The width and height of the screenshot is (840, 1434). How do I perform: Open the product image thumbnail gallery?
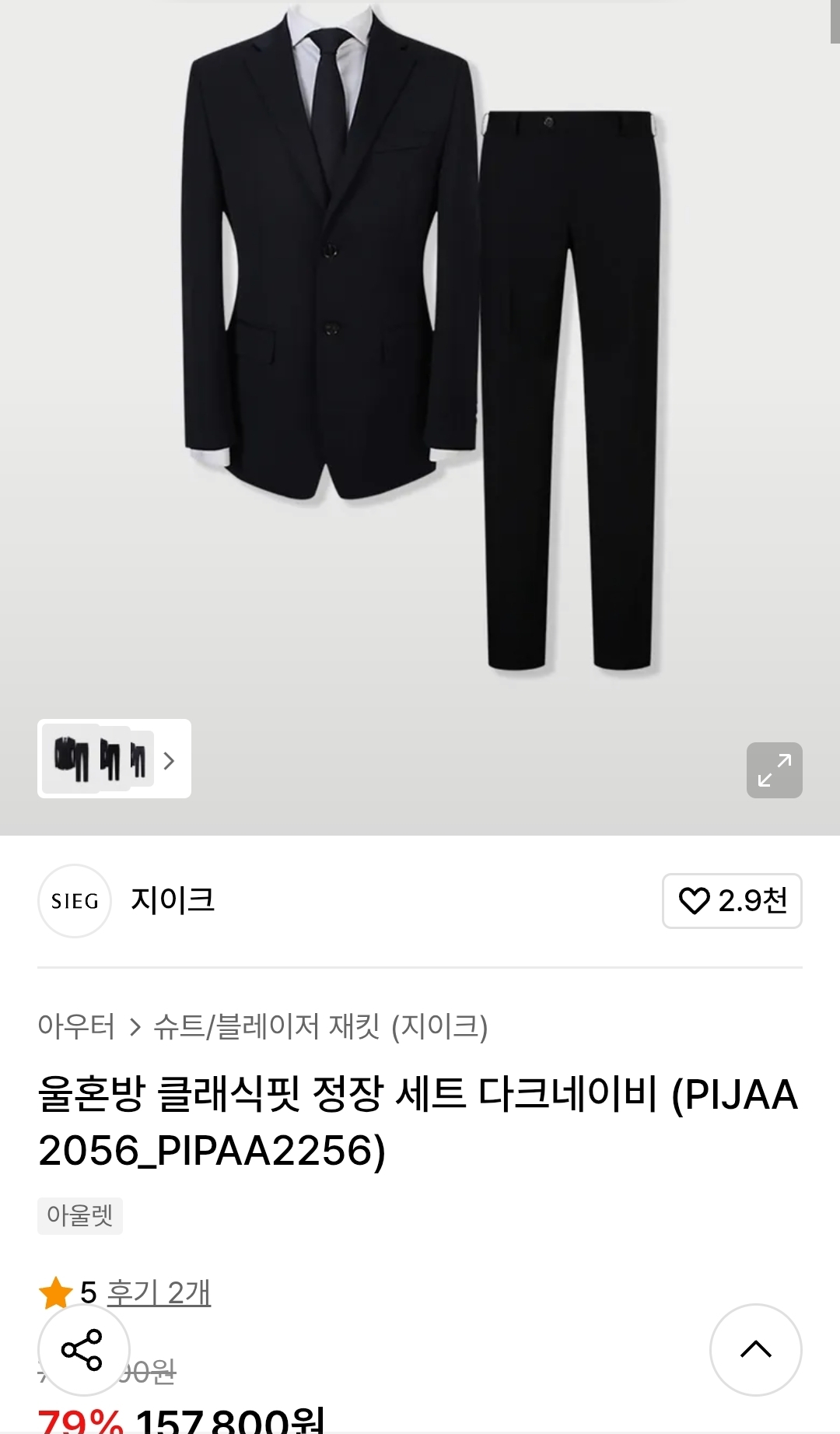[x=114, y=759]
